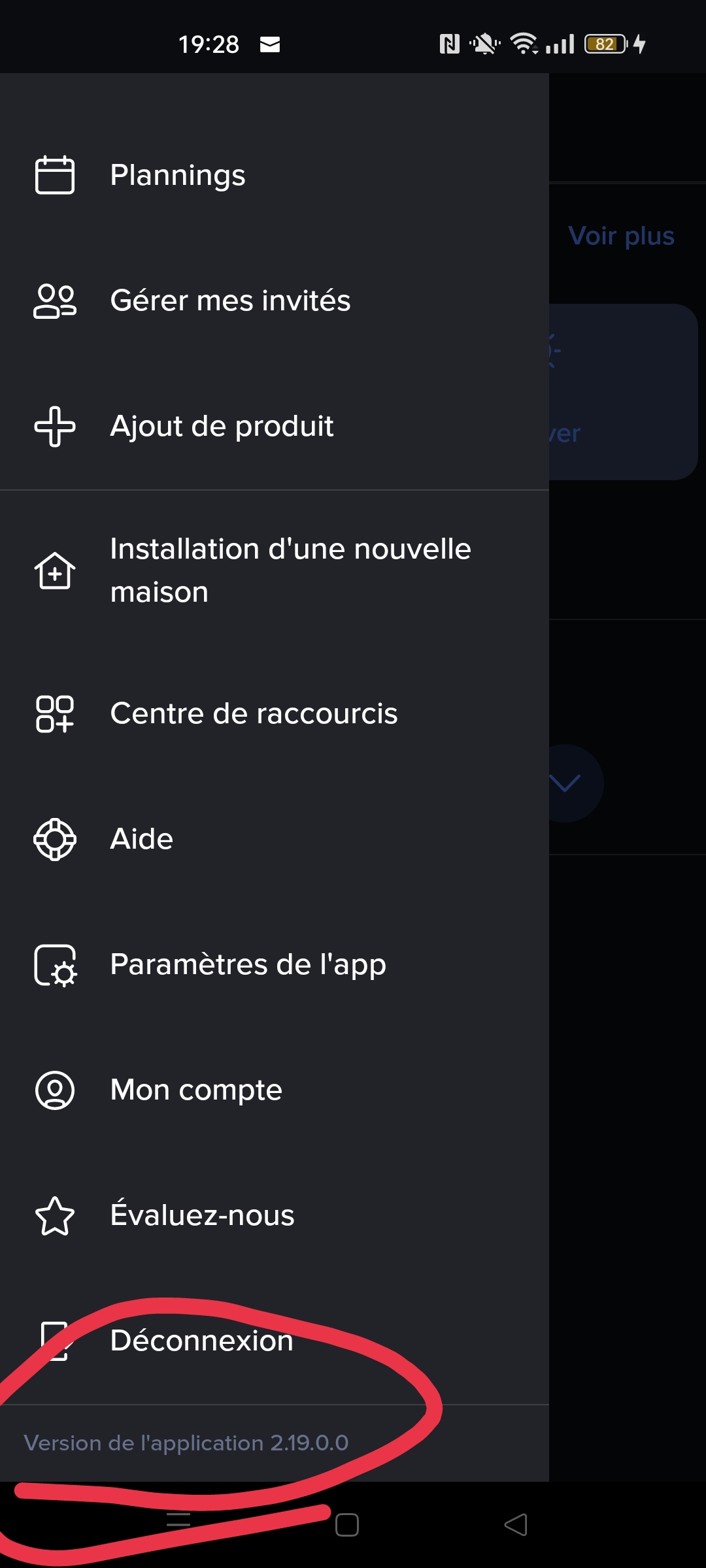Open Paramètres de l'app
Viewport: 706px width, 1568px height.
248,964
